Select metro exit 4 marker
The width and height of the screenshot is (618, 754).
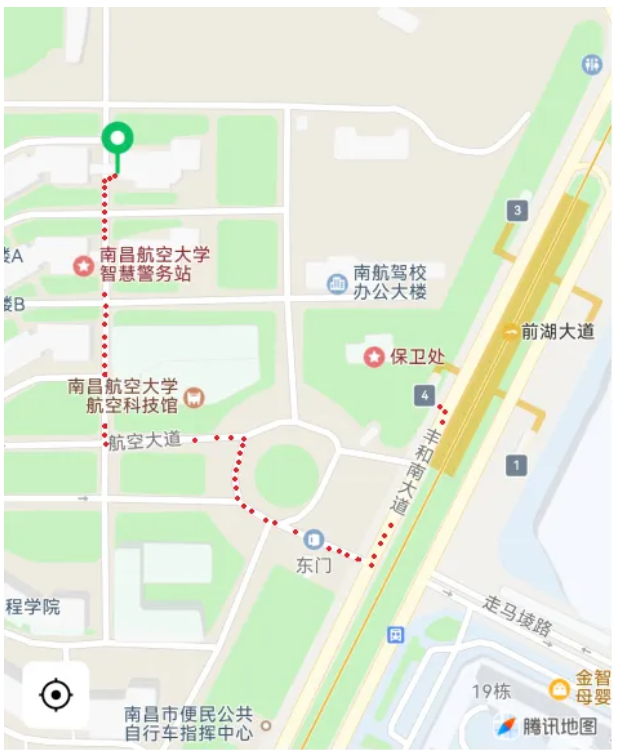pyautogui.click(x=427, y=397)
